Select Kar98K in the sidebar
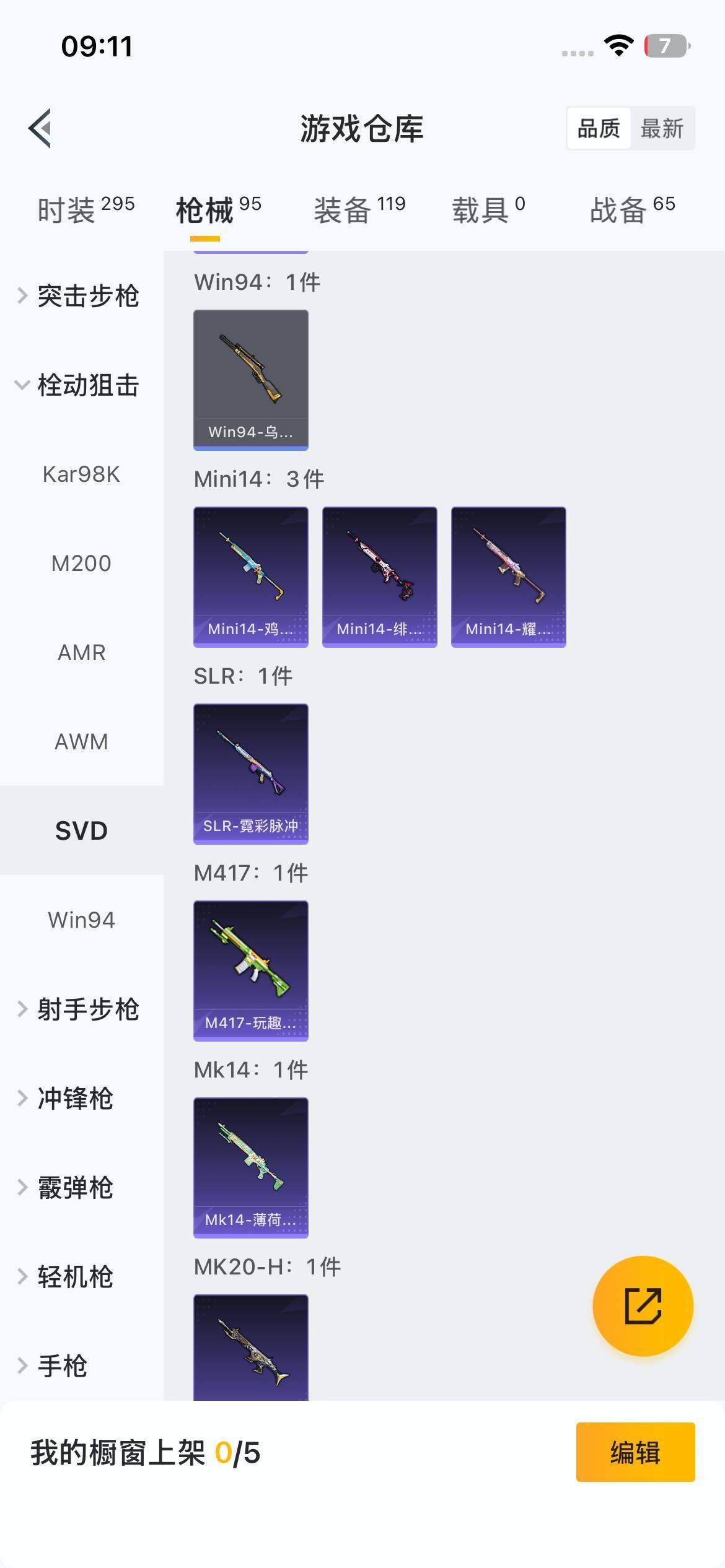Image resolution: width=725 pixels, height=1568 pixels. click(x=81, y=474)
